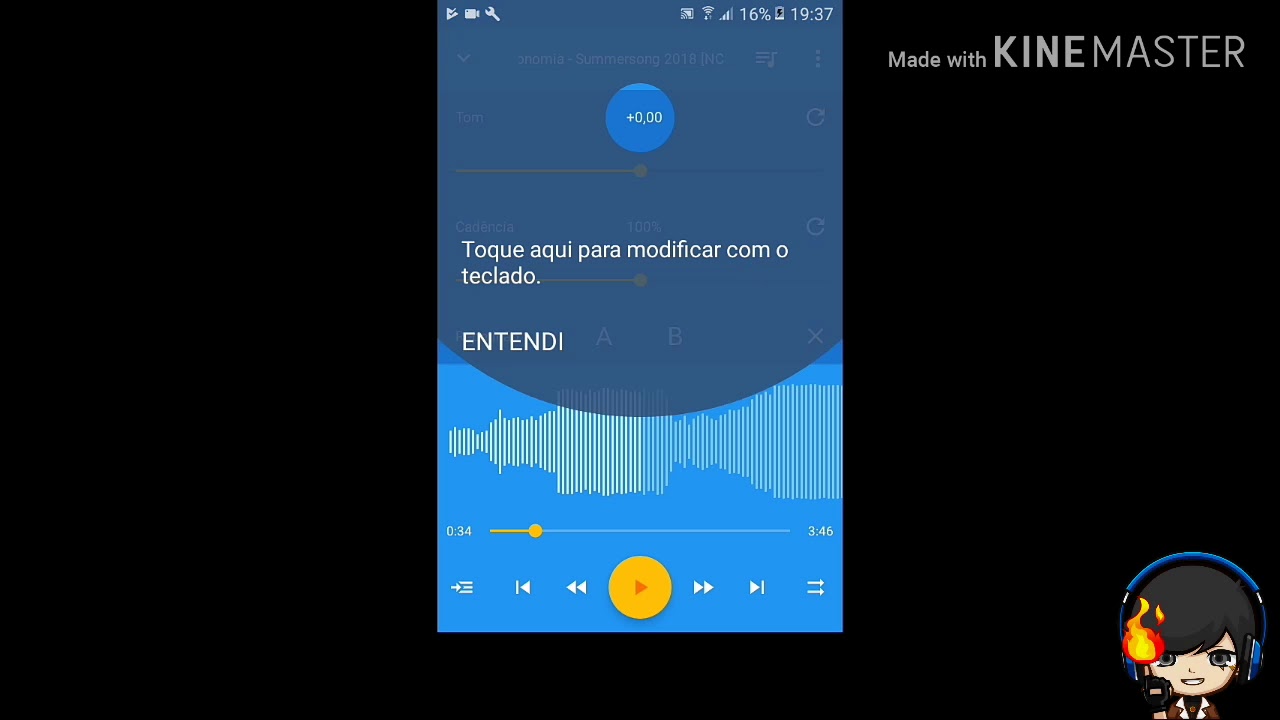
Task: Toggle the repeat mode icon
Action: pyautogui.click(x=815, y=588)
